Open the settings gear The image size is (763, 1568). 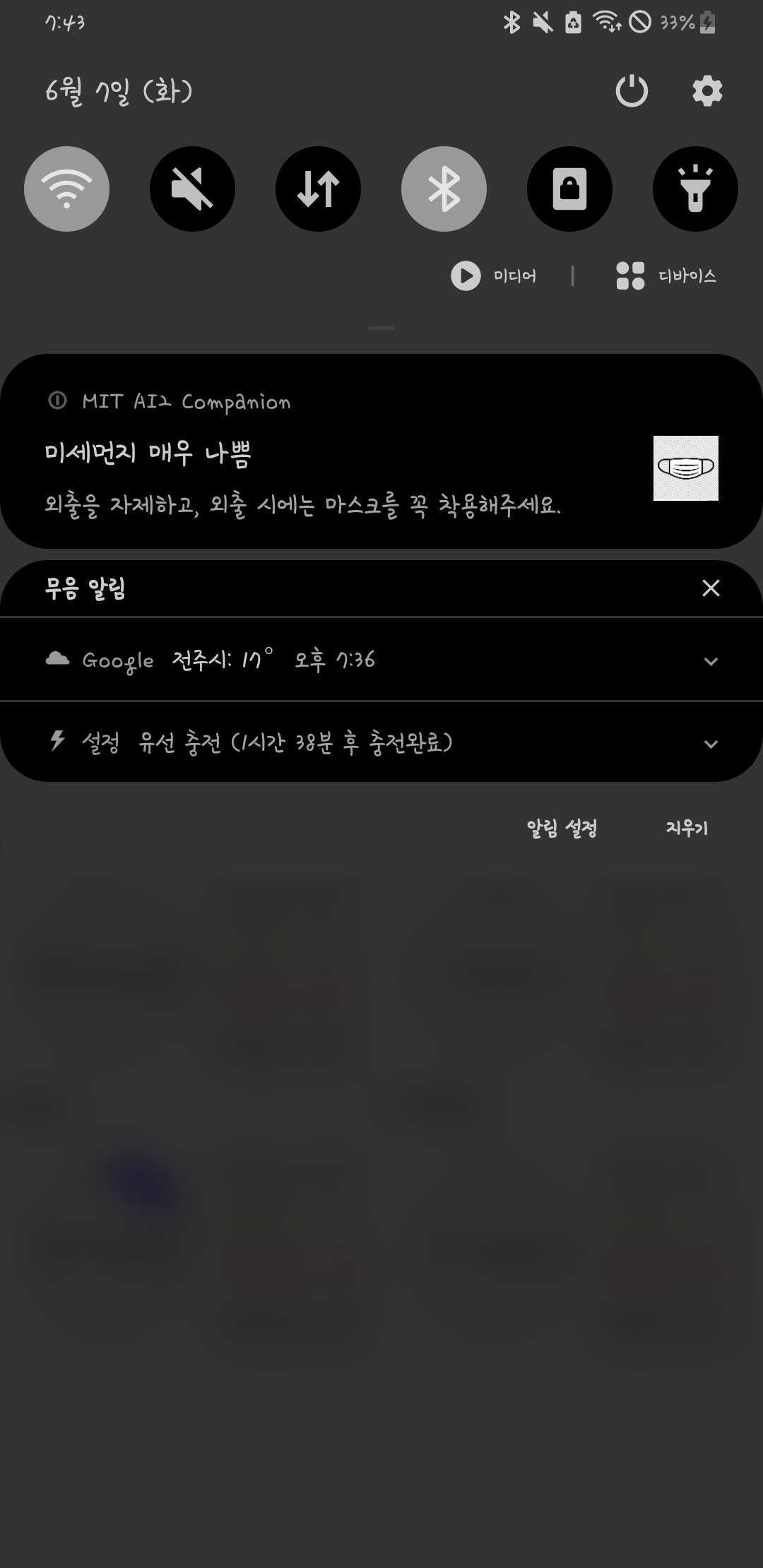point(707,91)
